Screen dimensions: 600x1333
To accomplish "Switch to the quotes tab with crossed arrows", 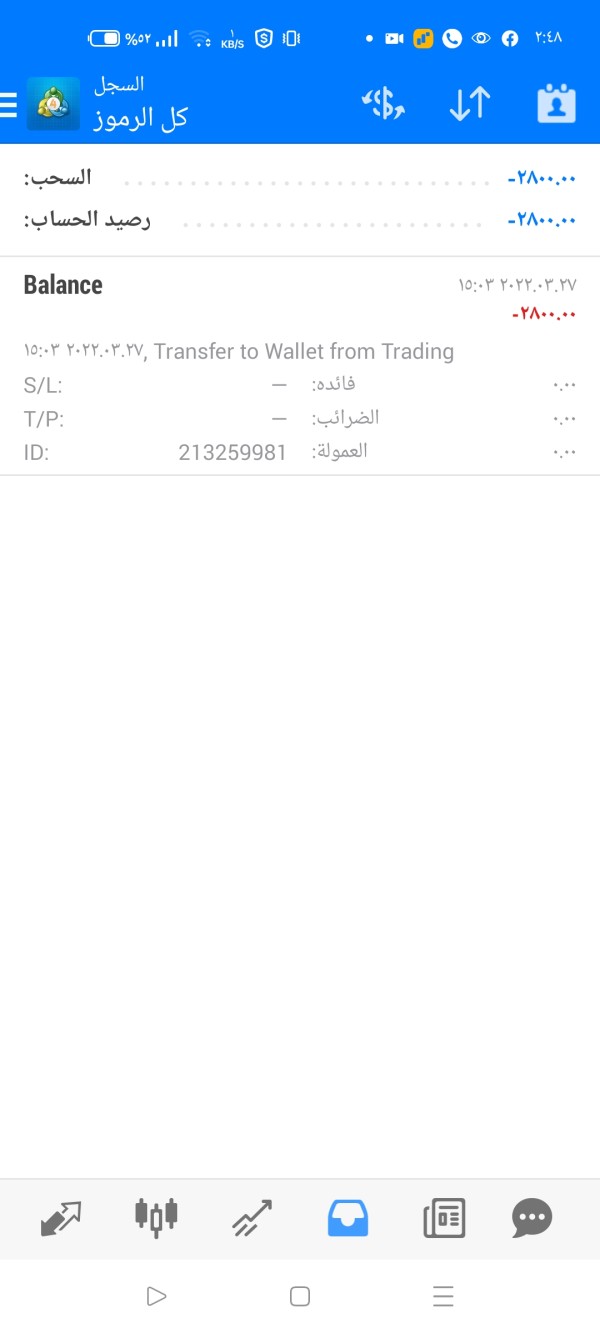I will [x=61, y=1218].
